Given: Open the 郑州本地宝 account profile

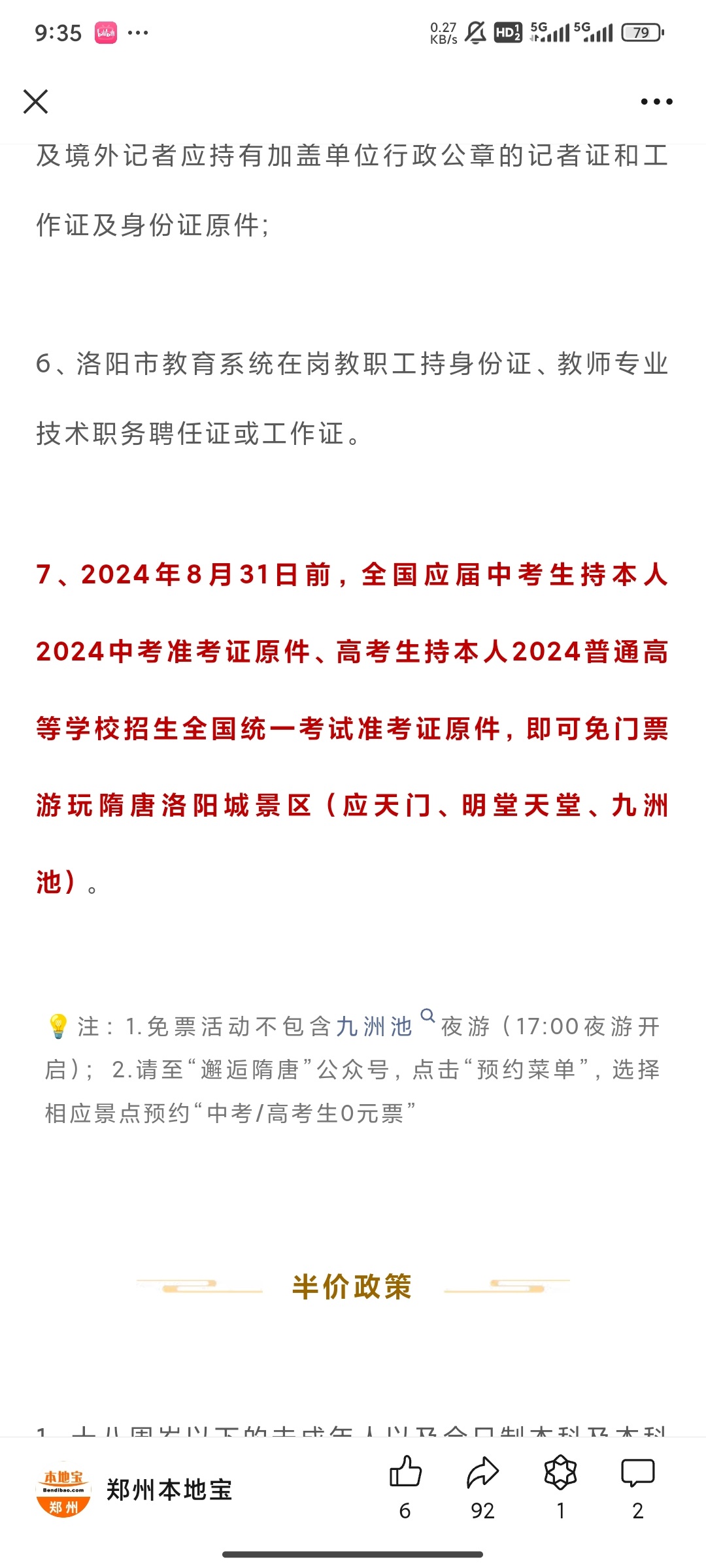Looking at the screenshot, I should pos(134,1490).
